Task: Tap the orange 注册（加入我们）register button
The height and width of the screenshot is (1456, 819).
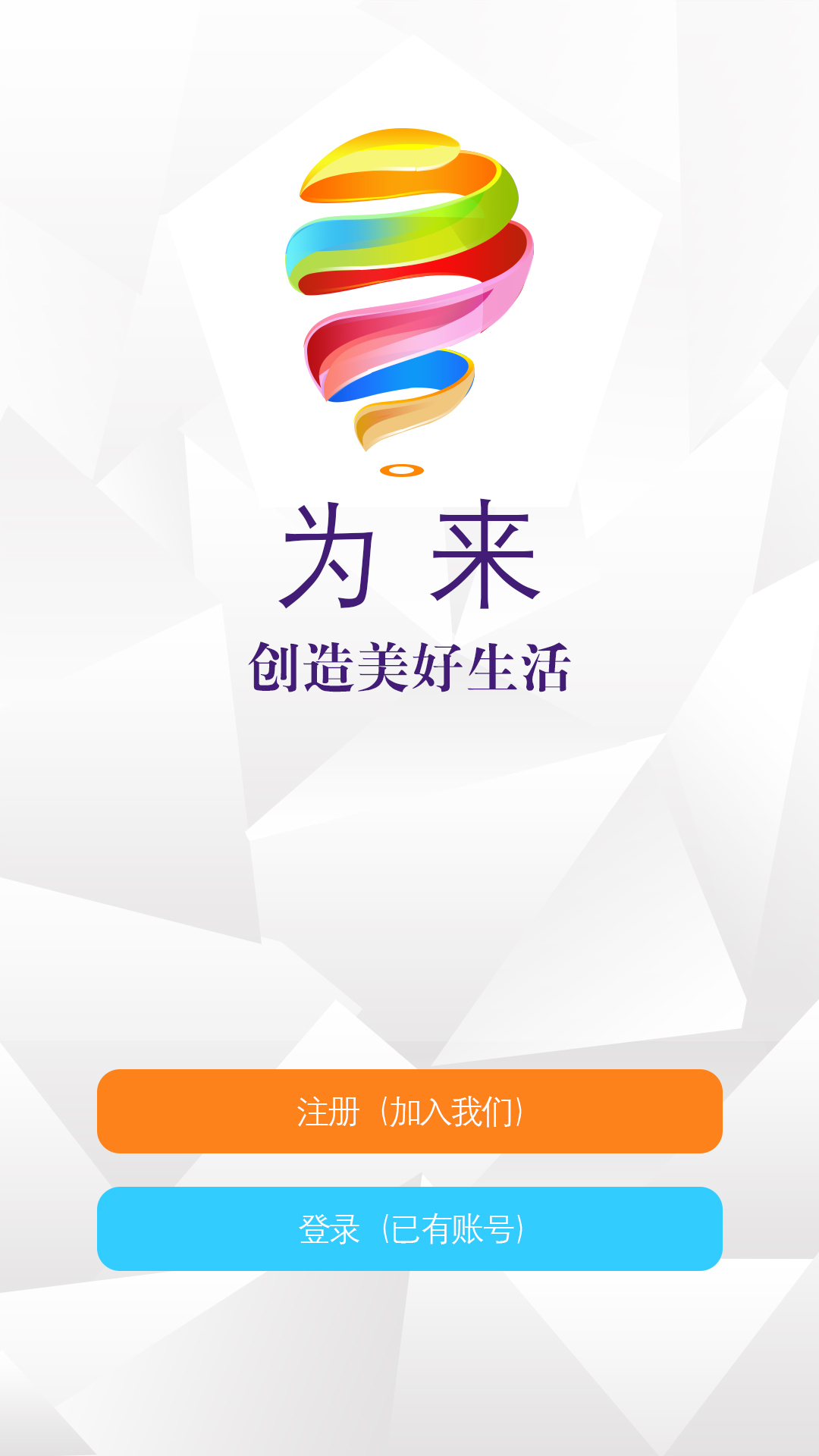Action: tap(409, 1111)
